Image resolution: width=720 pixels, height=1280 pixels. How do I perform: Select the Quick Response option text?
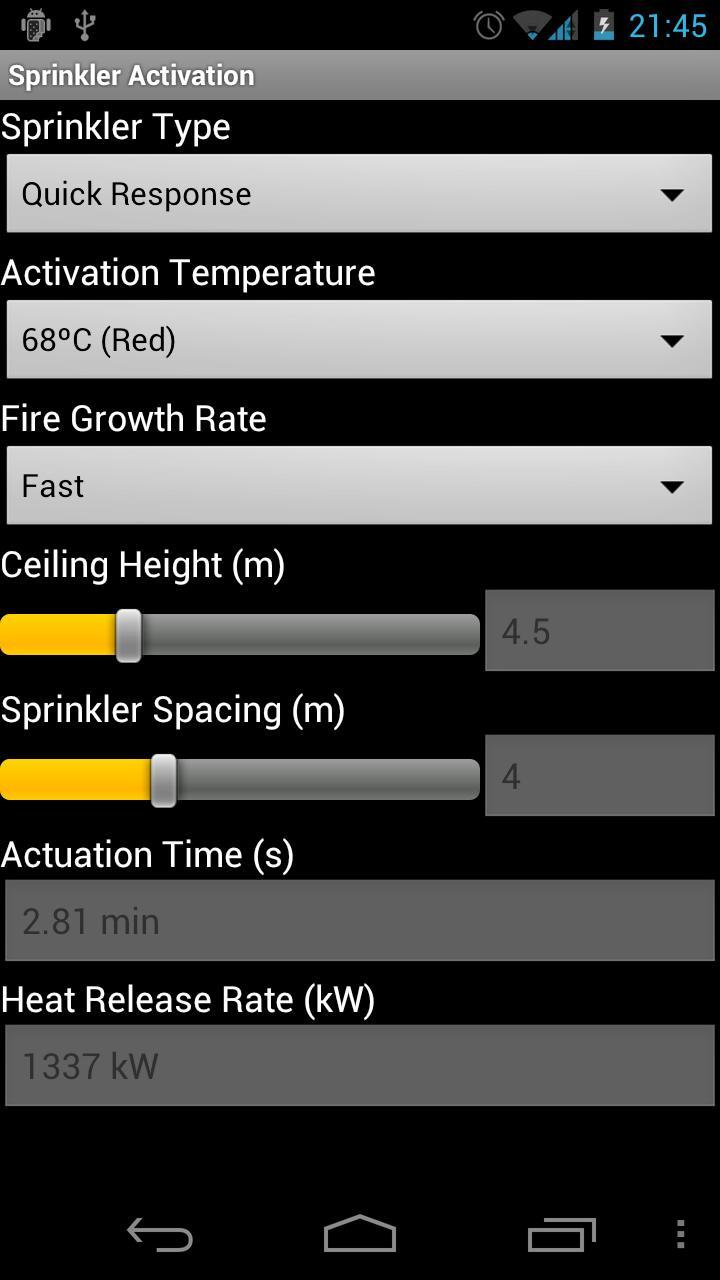(x=137, y=193)
